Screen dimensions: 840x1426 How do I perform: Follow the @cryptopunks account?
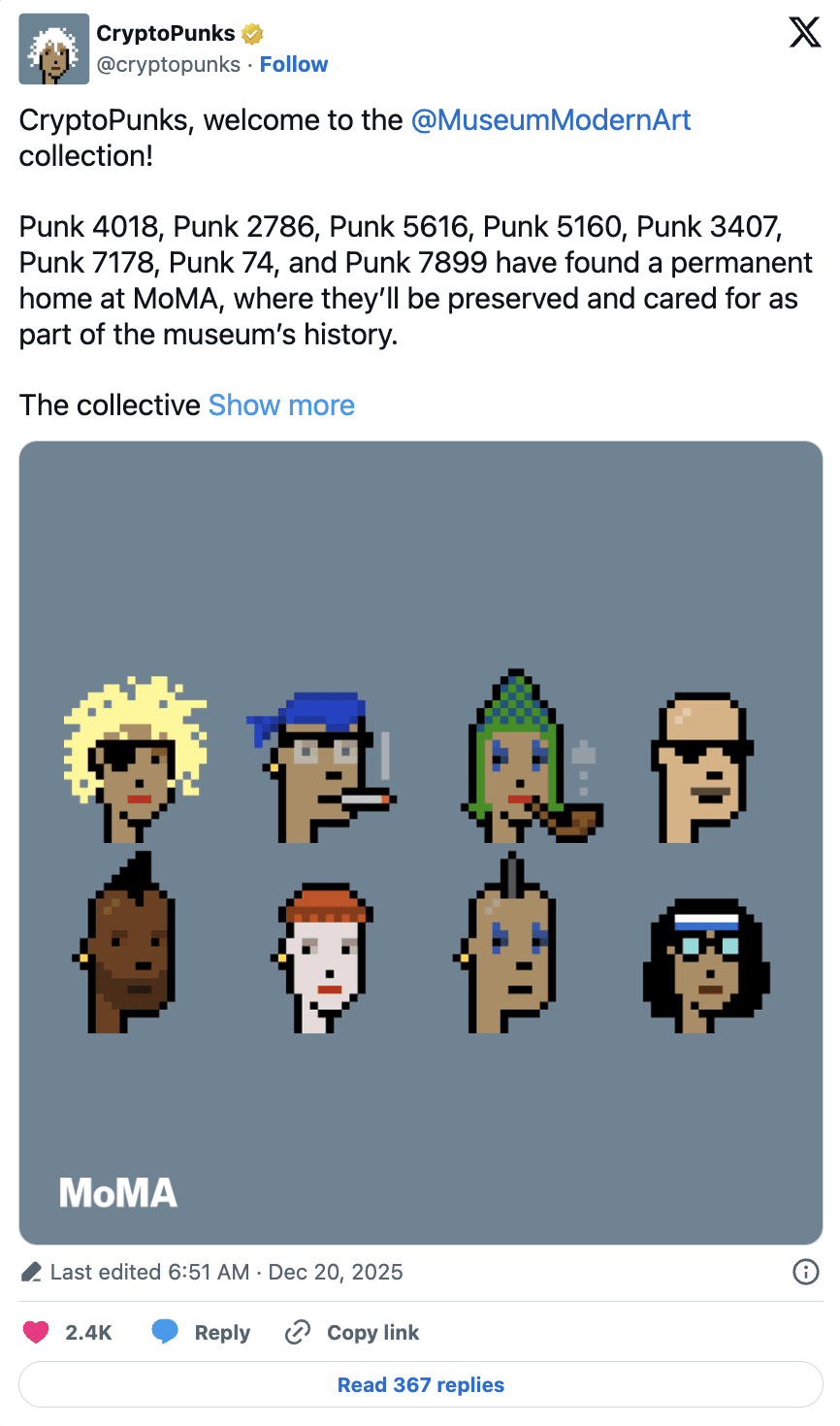[293, 65]
